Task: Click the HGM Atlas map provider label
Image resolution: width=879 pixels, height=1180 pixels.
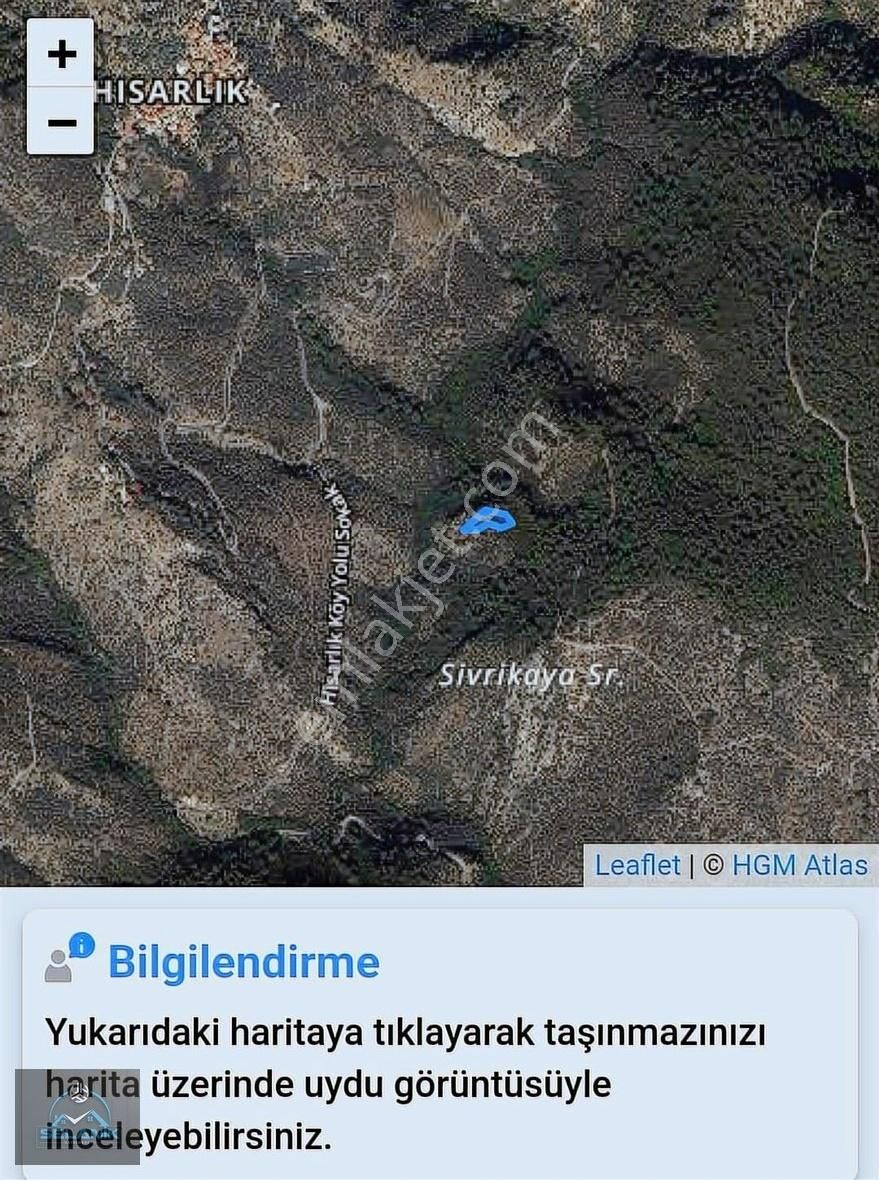Action: coord(800,866)
